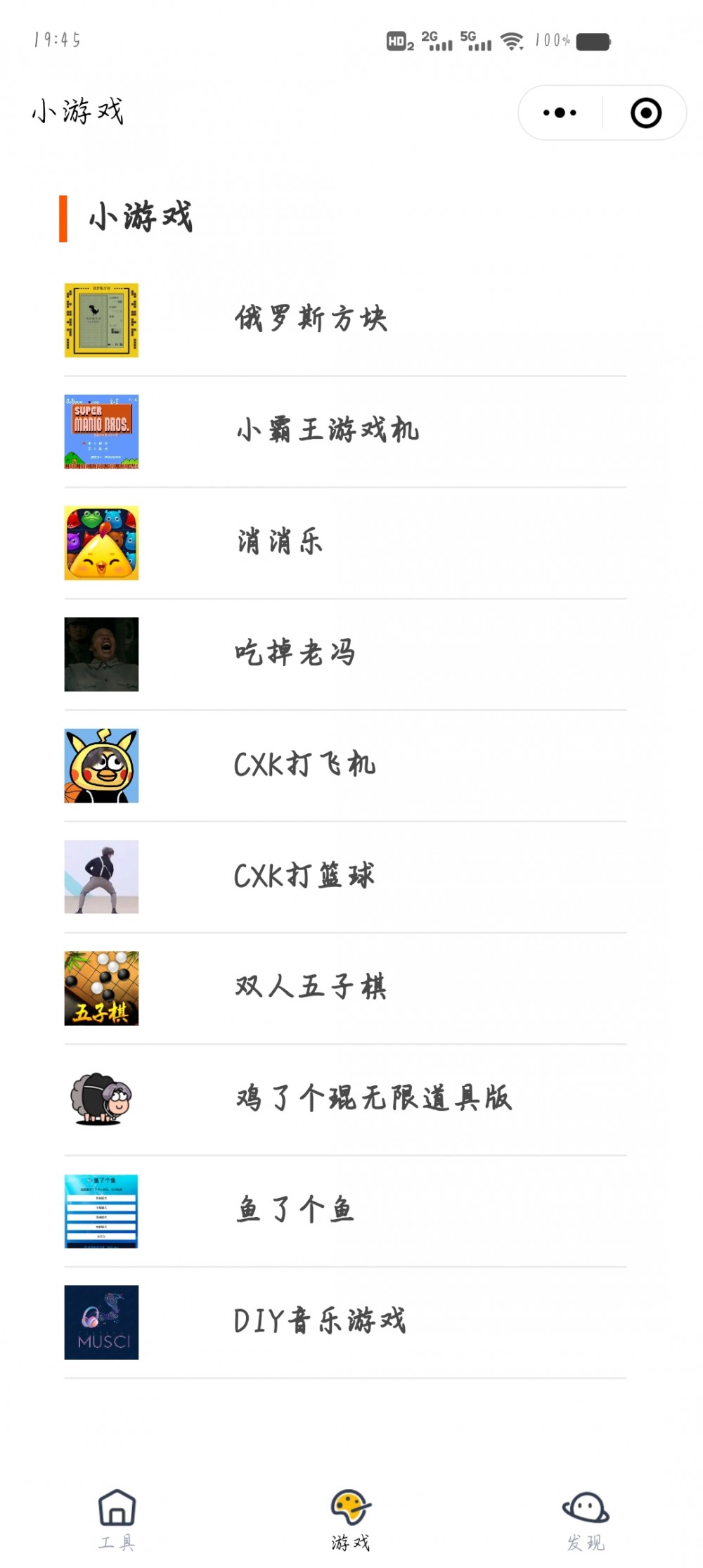Image resolution: width=703 pixels, height=1568 pixels.
Task: Open the 吃掉老冯 game icon
Action: pos(101,653)
